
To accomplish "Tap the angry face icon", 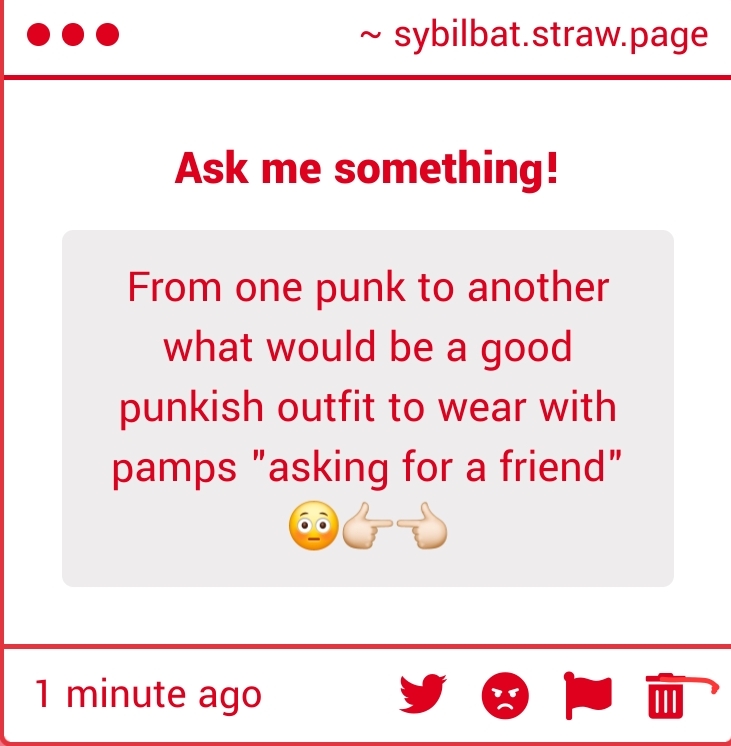I will tap(506, 695).
